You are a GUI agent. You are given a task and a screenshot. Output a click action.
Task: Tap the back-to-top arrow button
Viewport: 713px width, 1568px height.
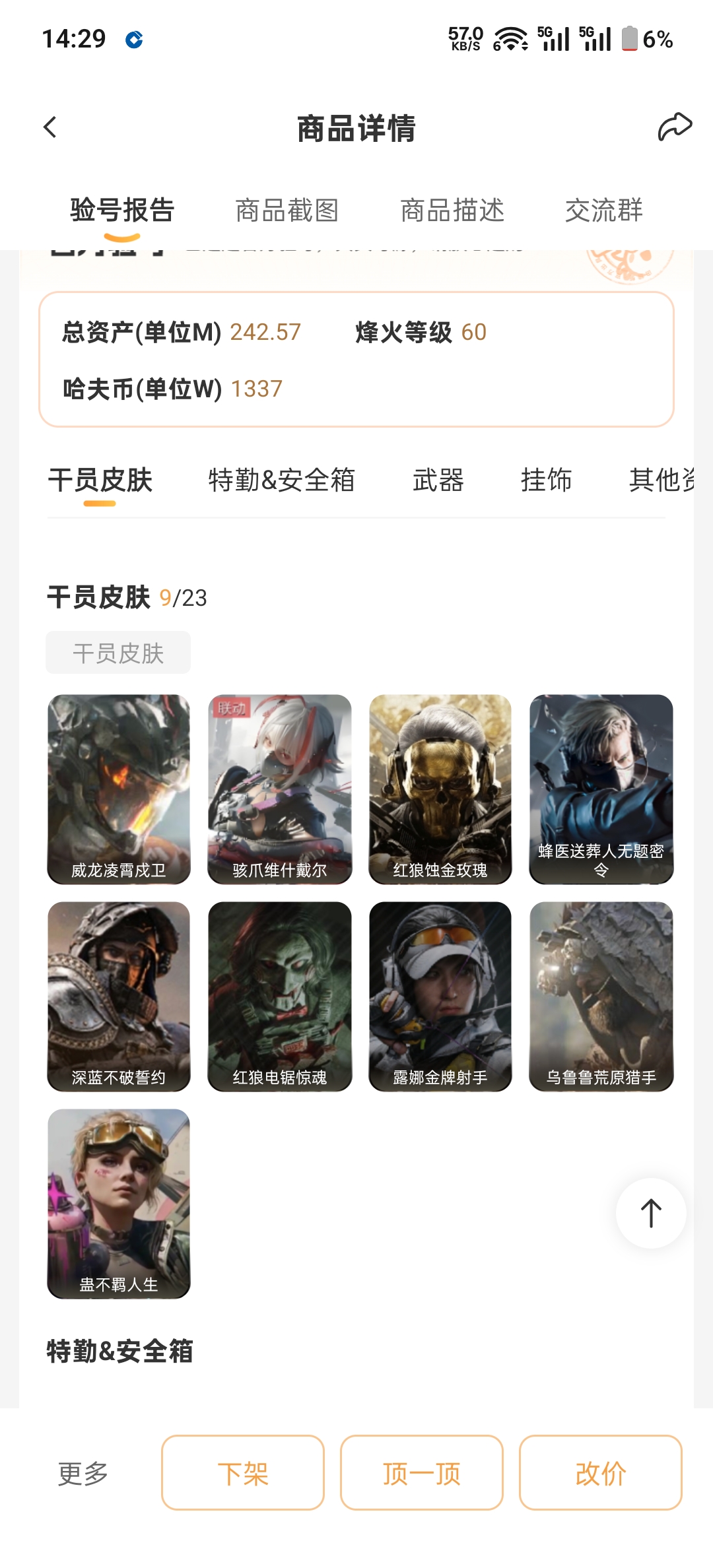point(651,1213)
